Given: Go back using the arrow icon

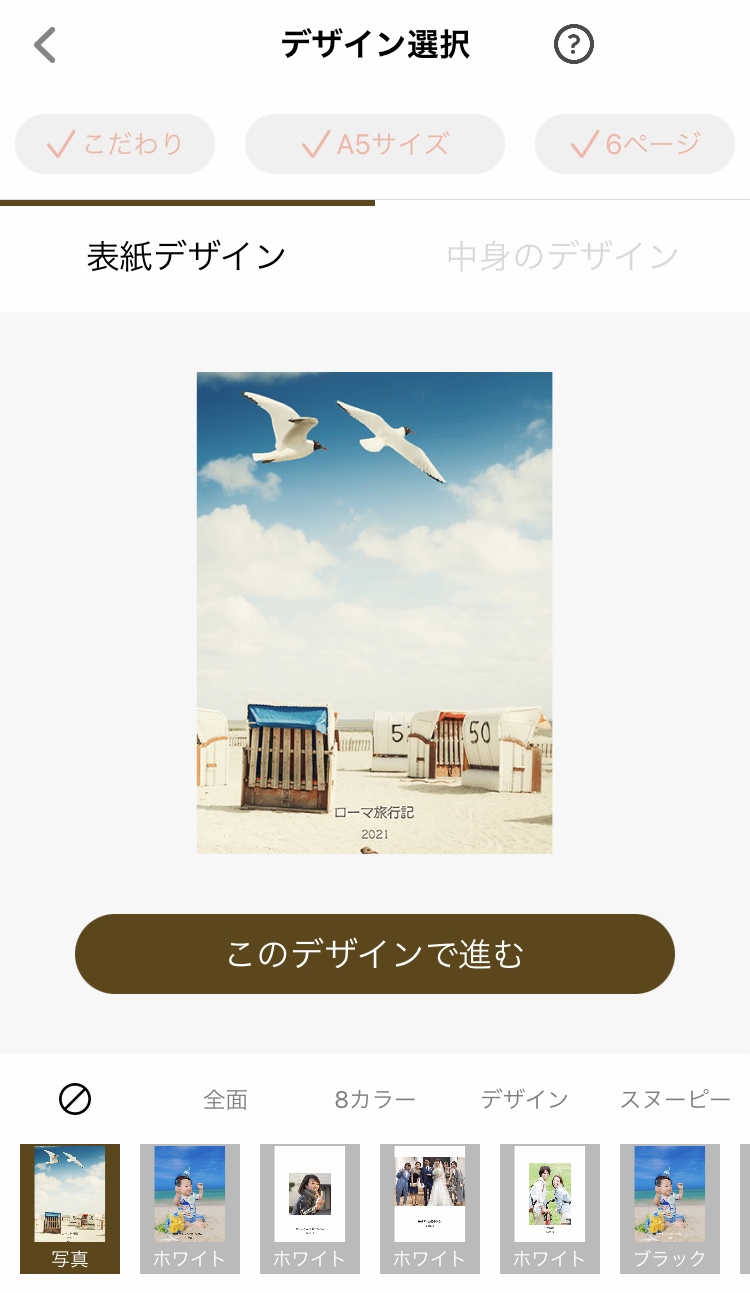Looking at the screenshot, I should pos(45,45).
